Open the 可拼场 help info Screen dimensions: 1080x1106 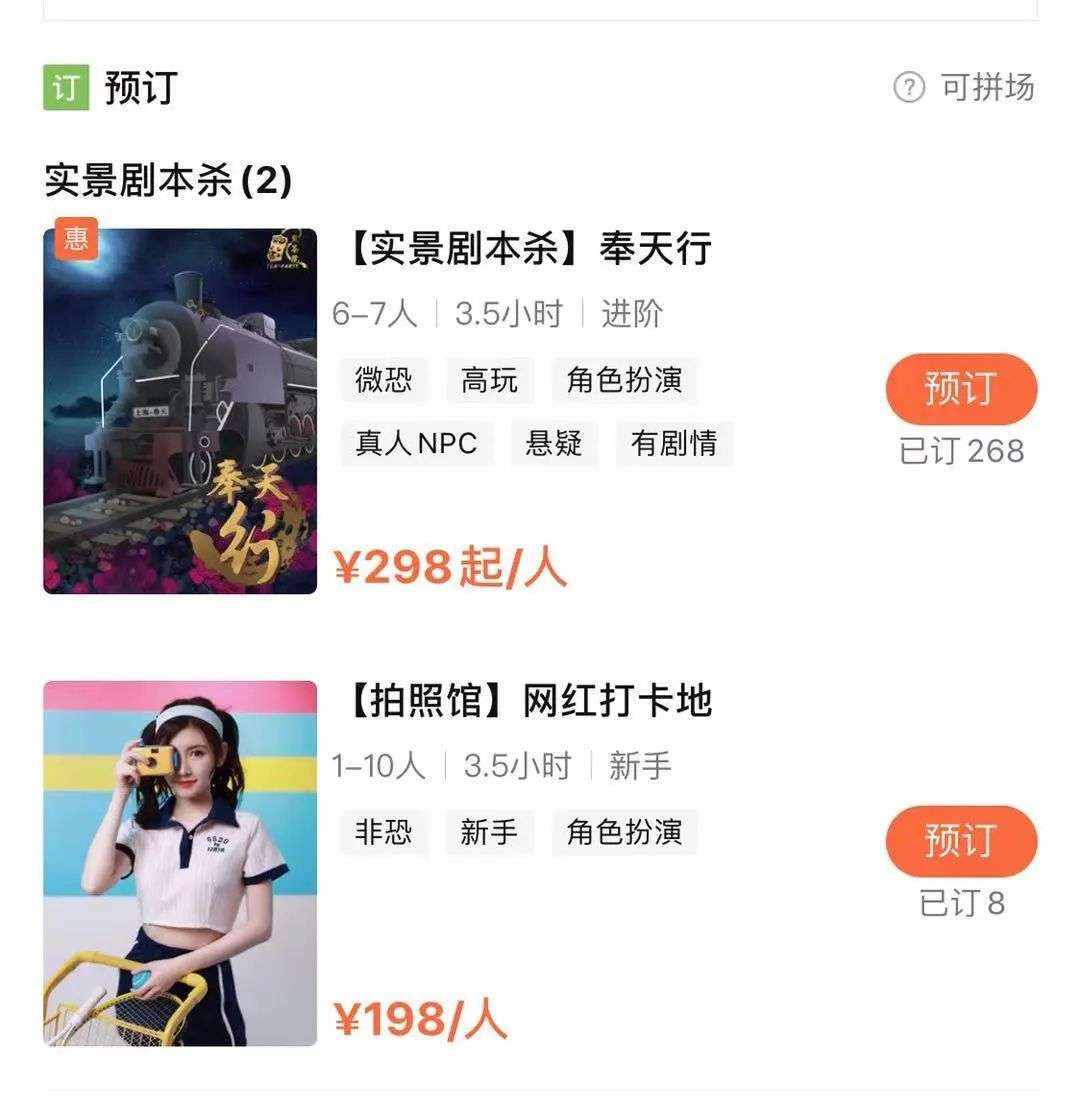[x=908, y=88]
